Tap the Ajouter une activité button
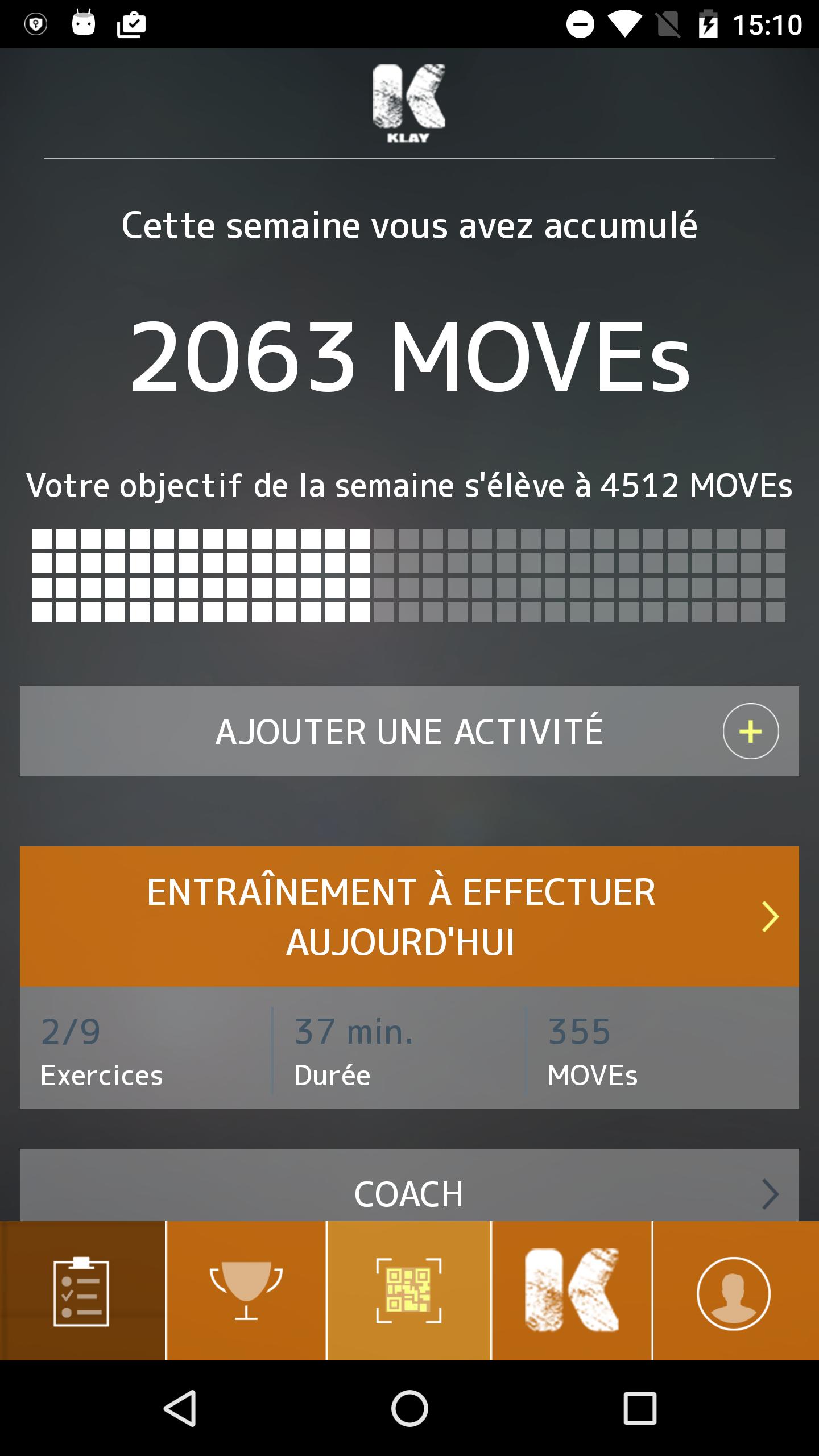819x1456 pixels. click(x=409, y=731)
